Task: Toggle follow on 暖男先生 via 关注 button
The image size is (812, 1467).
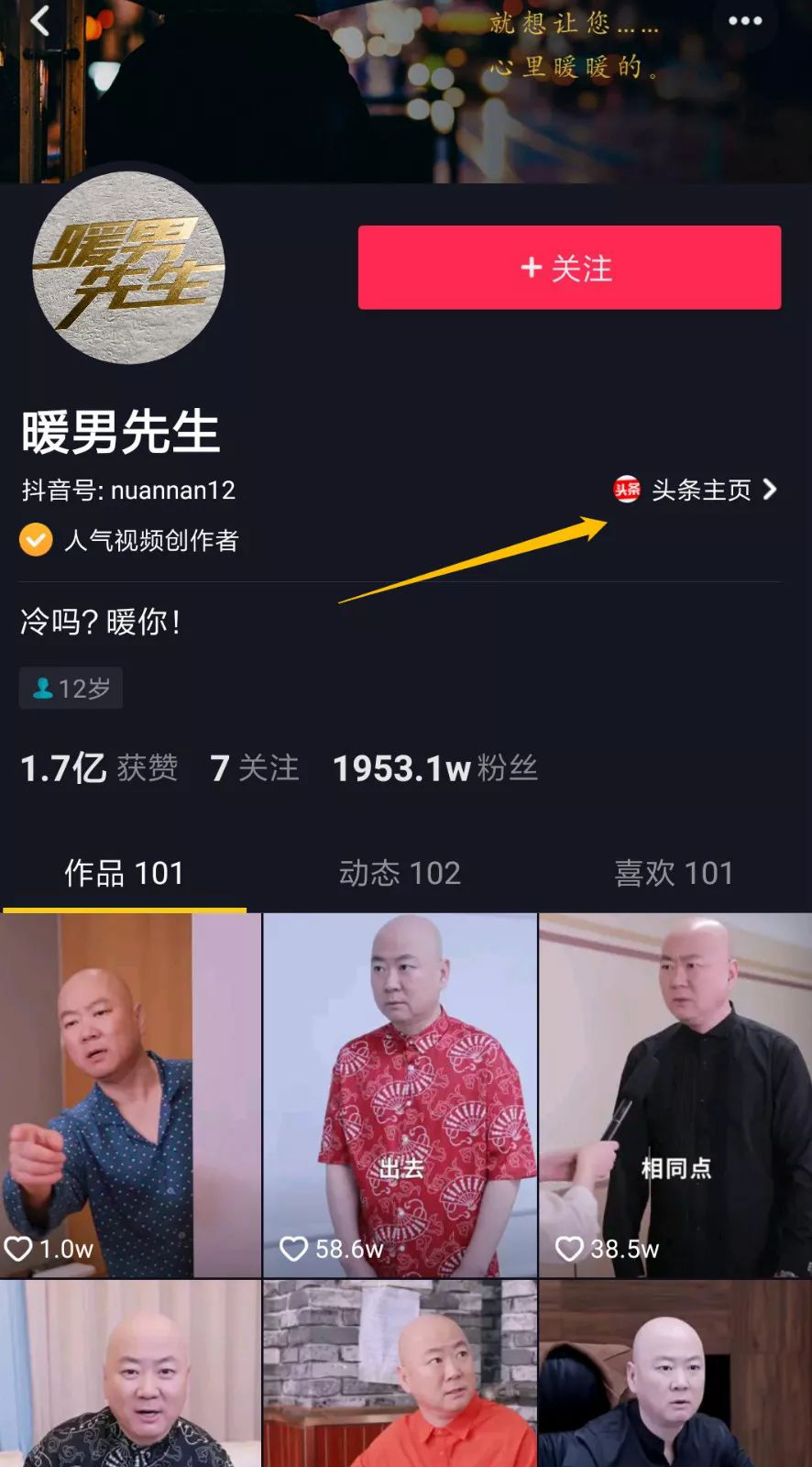Action: tap(569, 268)
